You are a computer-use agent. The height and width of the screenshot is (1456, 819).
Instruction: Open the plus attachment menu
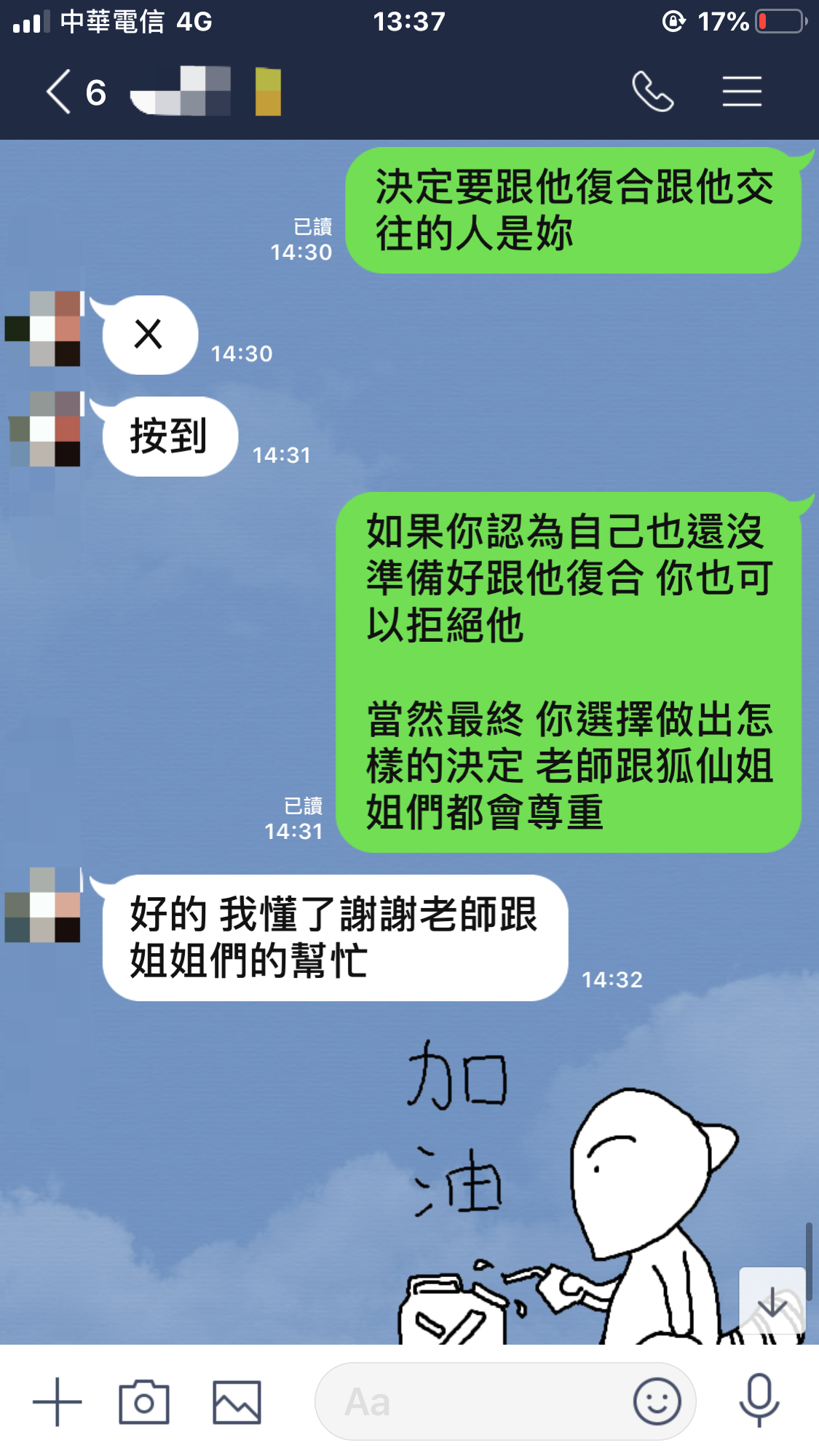[x=57, y=1401]
